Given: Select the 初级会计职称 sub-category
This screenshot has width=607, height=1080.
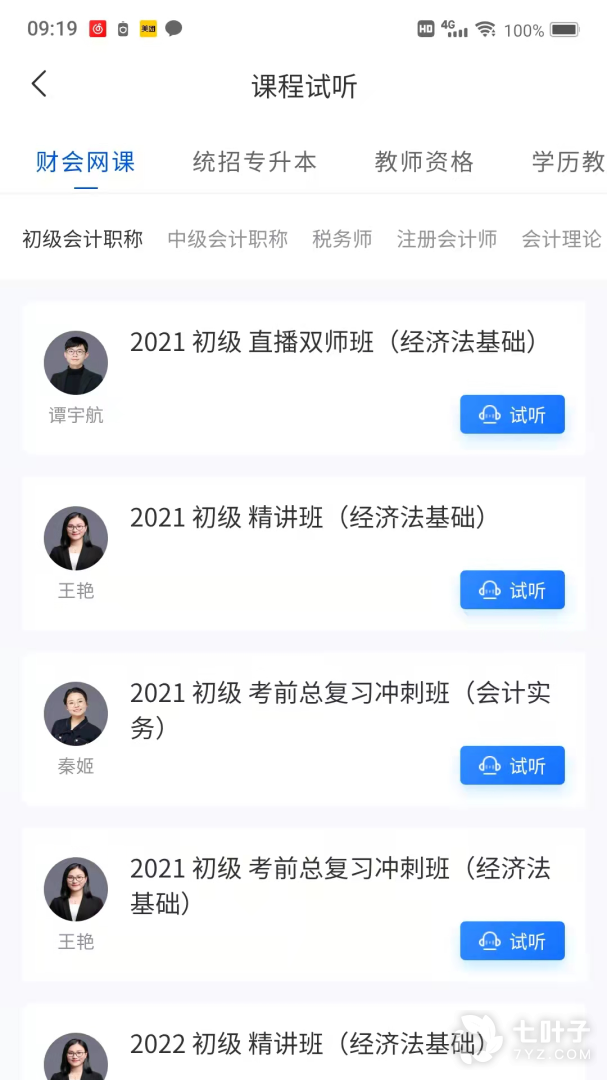Looking at the screenshot, I should [83, 239].
